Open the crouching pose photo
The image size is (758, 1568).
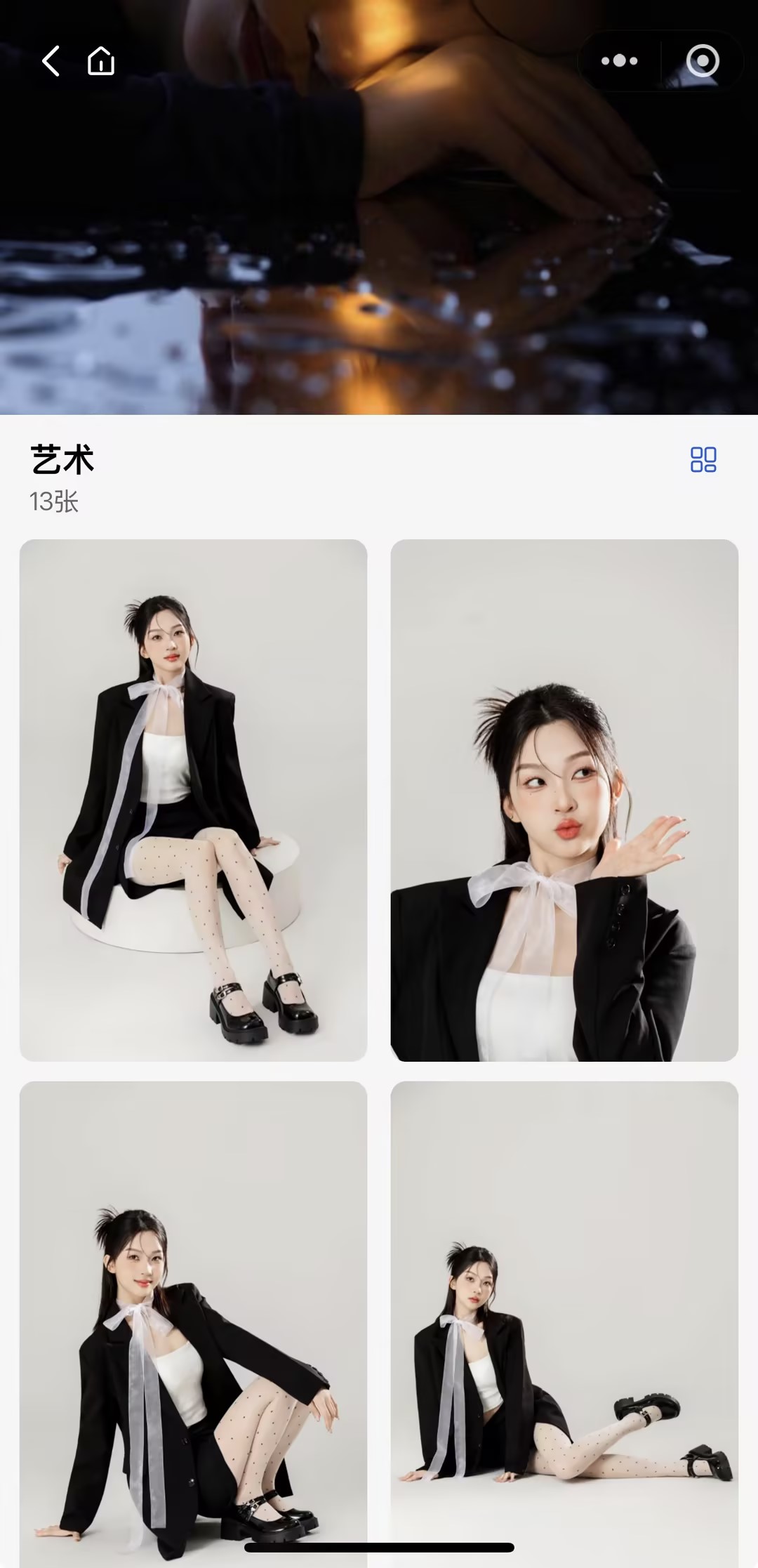[193, 1323]
